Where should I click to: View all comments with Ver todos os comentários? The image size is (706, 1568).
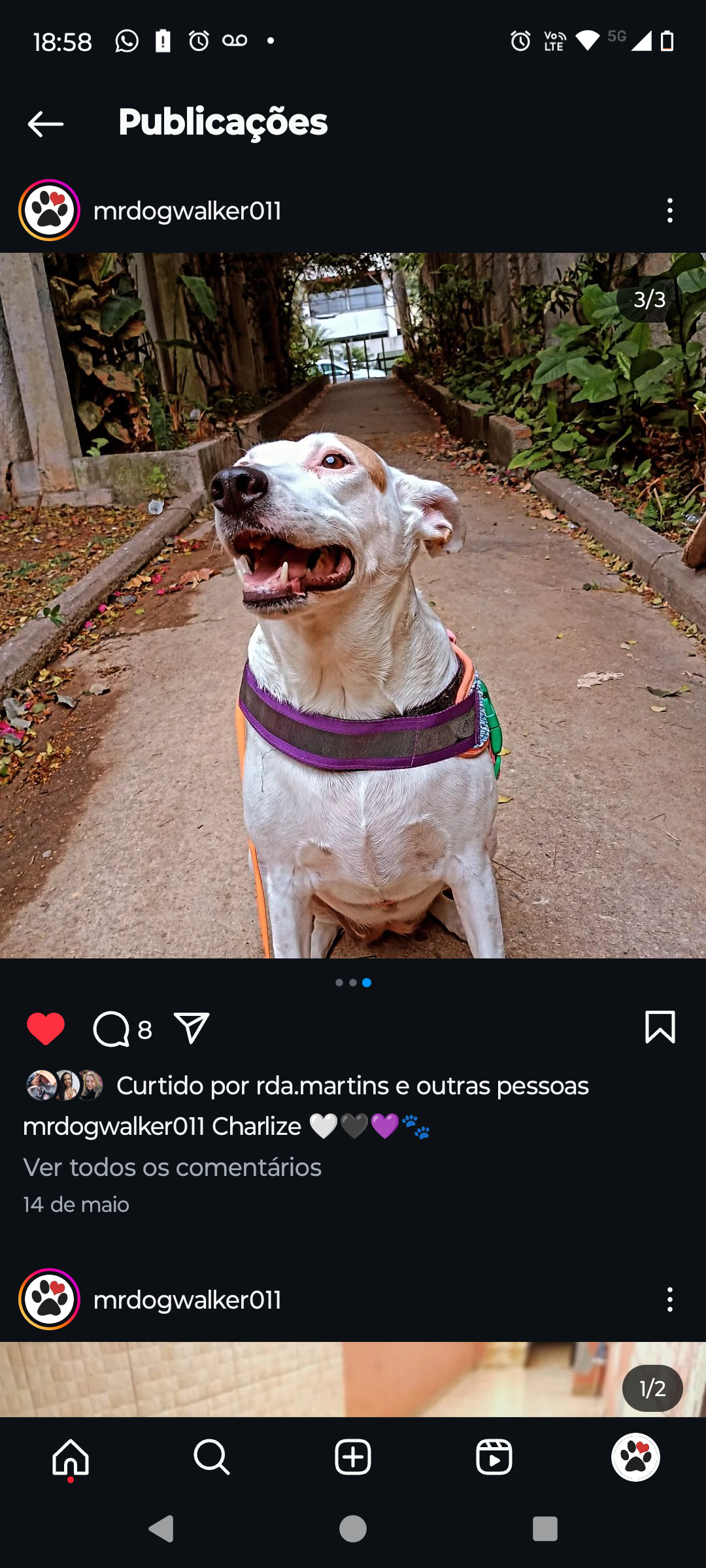point(172,1168)
